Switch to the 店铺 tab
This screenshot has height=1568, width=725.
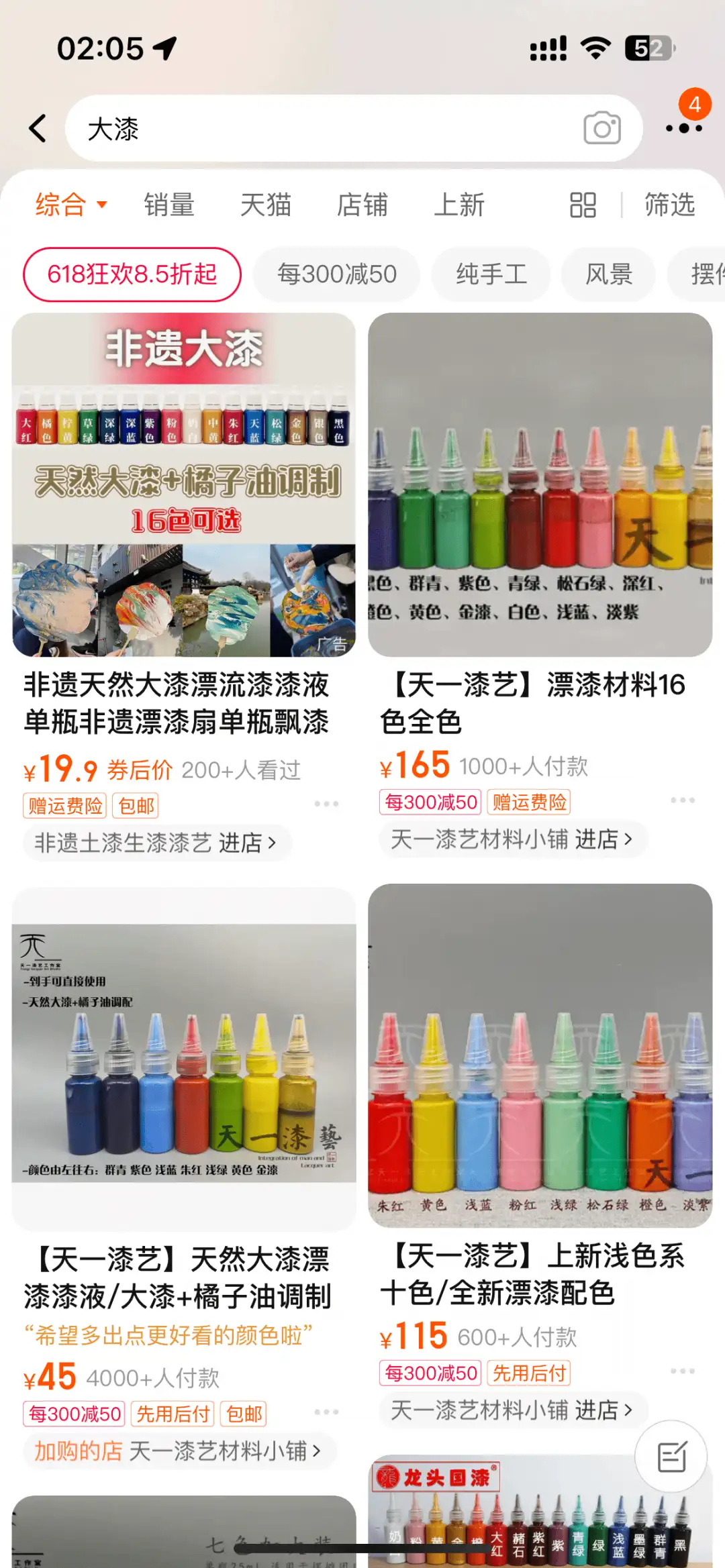[x=362, y=205]
